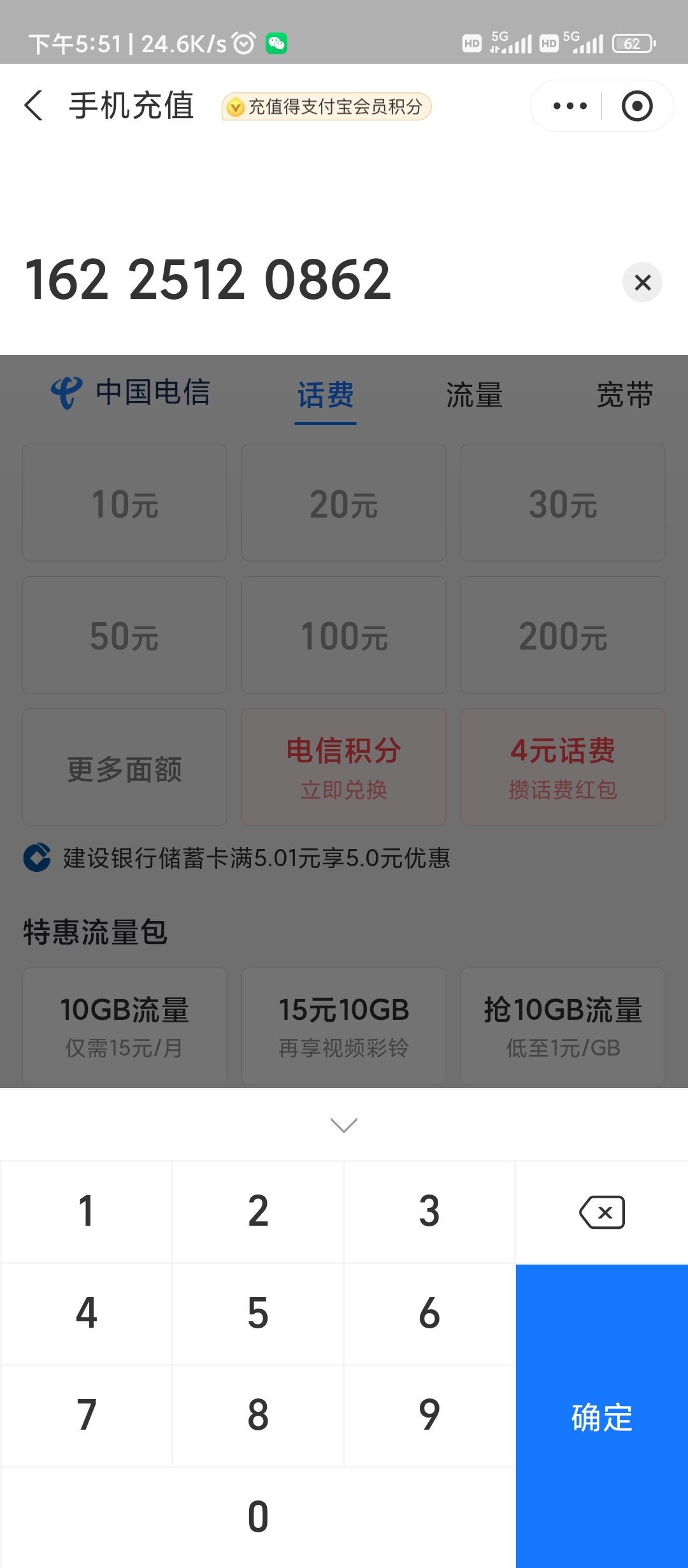Go back from the 手机充值 page
Screen dimensions: 688x1568
34,106
